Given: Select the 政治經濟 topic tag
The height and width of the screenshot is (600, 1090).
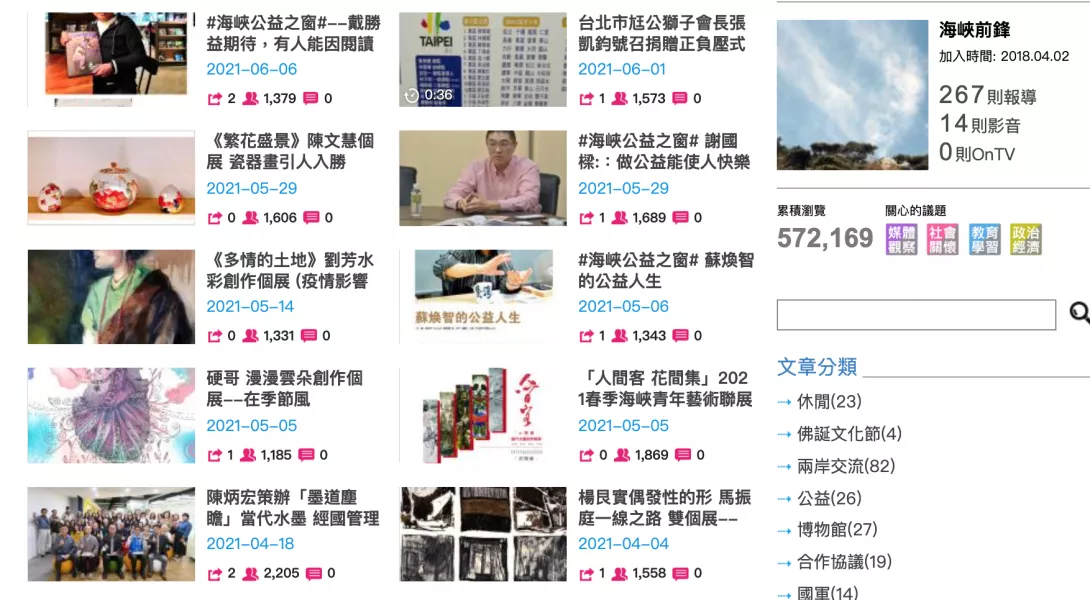Looking at the screenshot, I should [x=1025, y=239].
